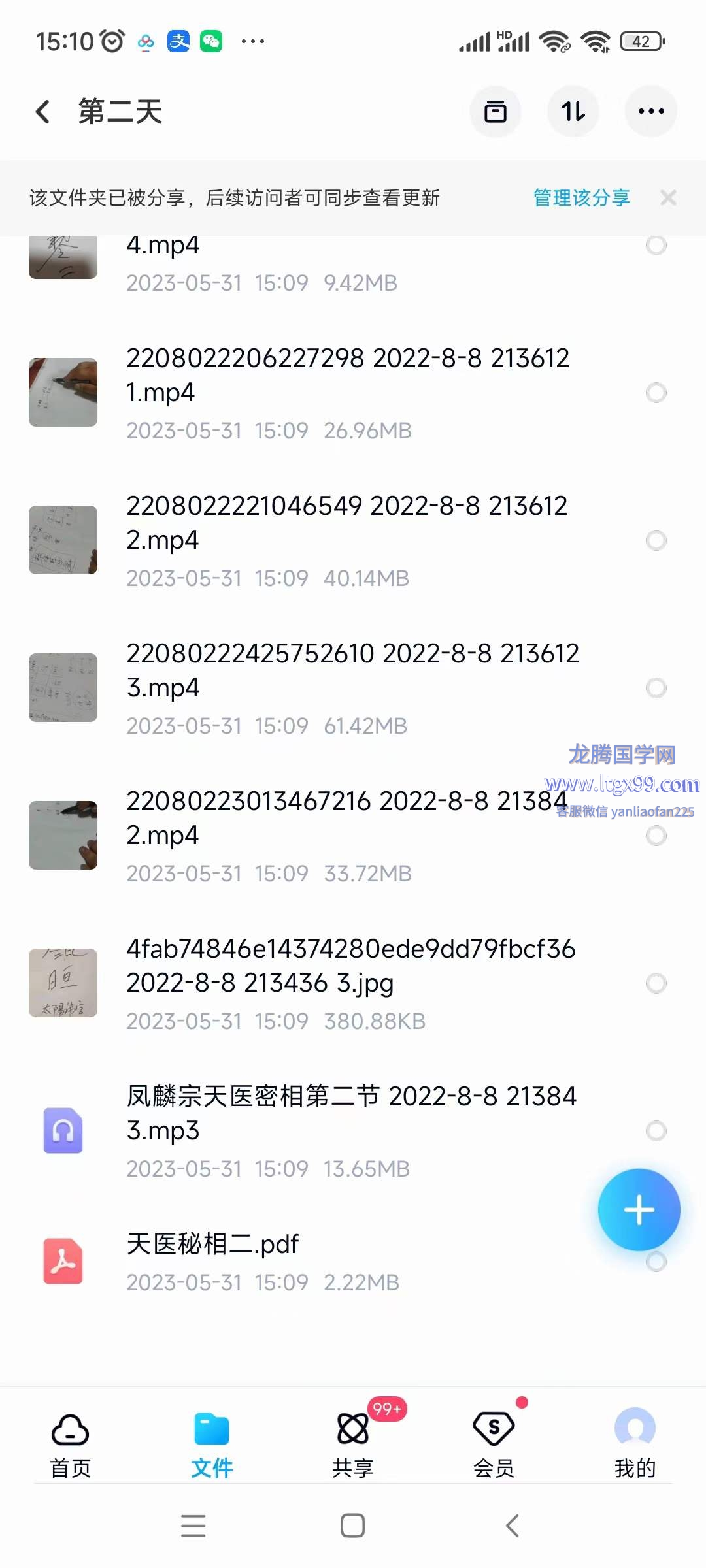The image size is (706, 1568).
Task: Go back from the 第二天 folder
Action: pos(43,112)
